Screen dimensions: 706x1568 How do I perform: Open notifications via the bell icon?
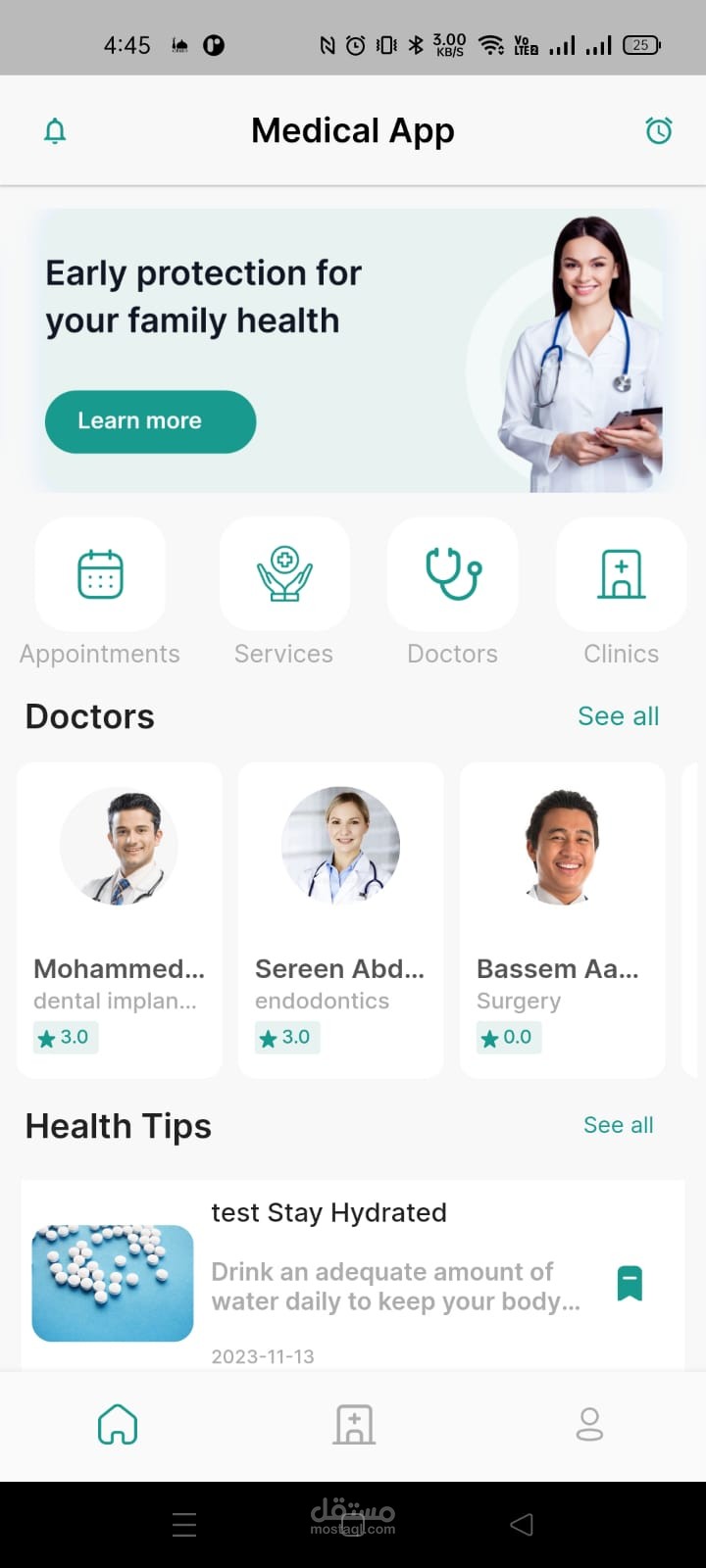(56, 129)
